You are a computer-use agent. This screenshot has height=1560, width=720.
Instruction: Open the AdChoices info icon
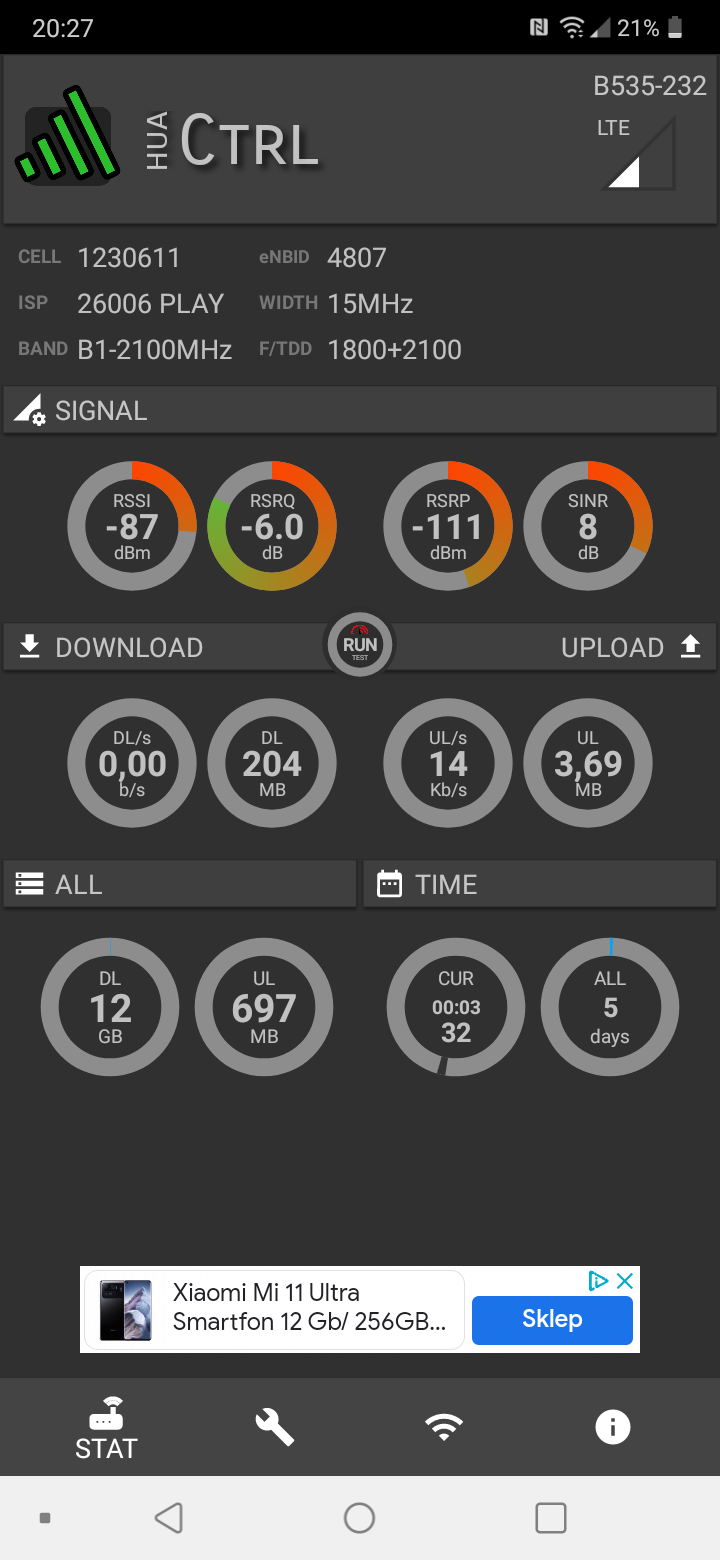(598, 1280)
